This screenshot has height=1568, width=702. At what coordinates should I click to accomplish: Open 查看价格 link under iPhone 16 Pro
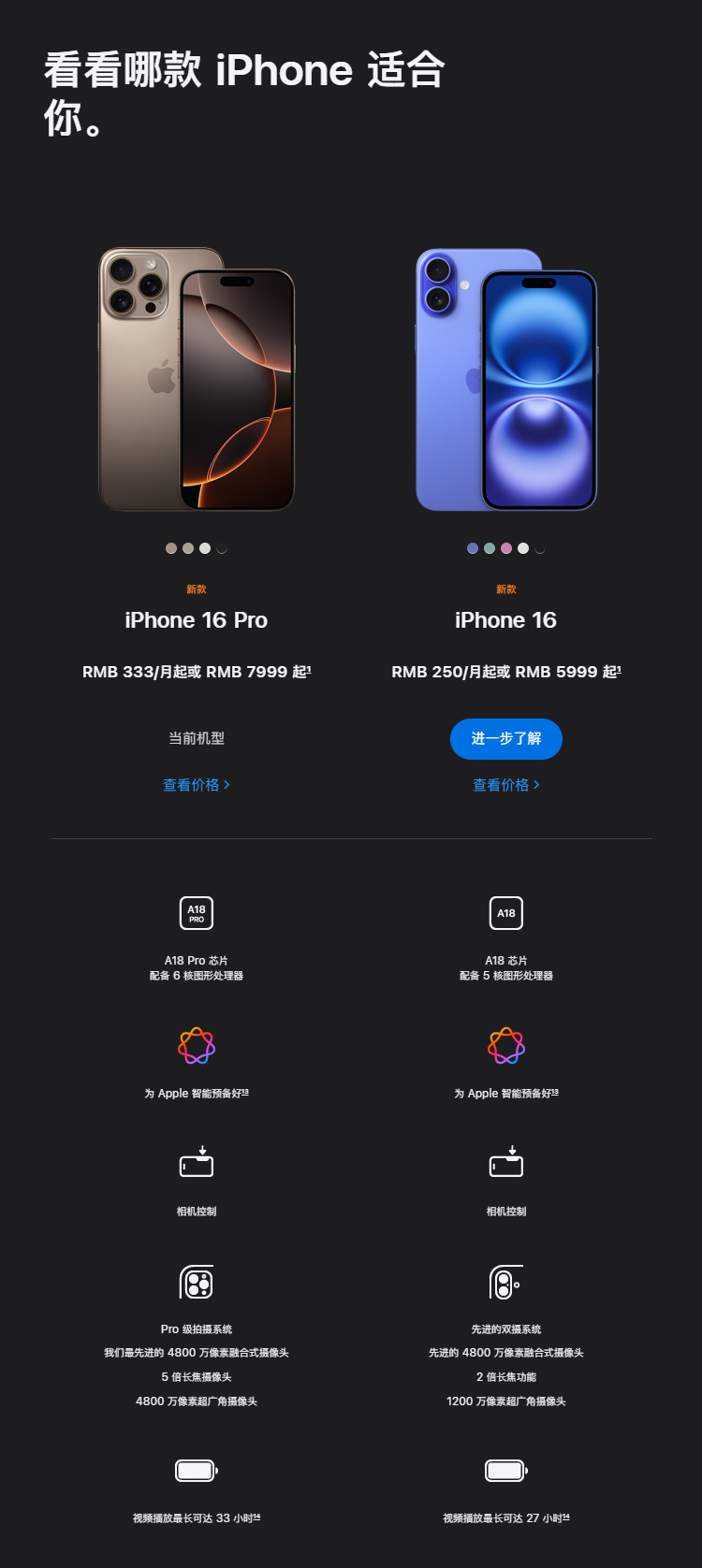point(197,785)
